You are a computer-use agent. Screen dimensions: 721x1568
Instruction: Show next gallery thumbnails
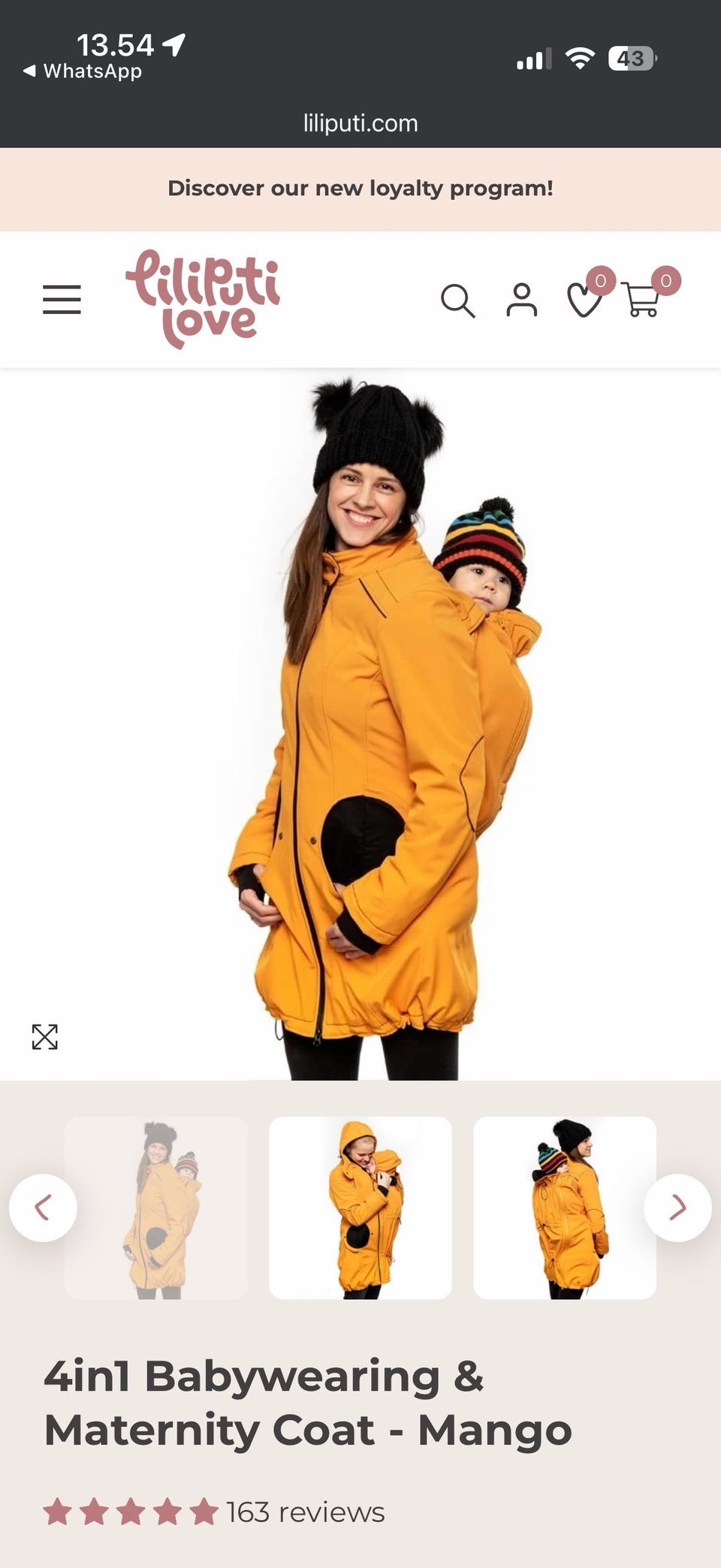pyautogui.click(x=677, y=1208)
